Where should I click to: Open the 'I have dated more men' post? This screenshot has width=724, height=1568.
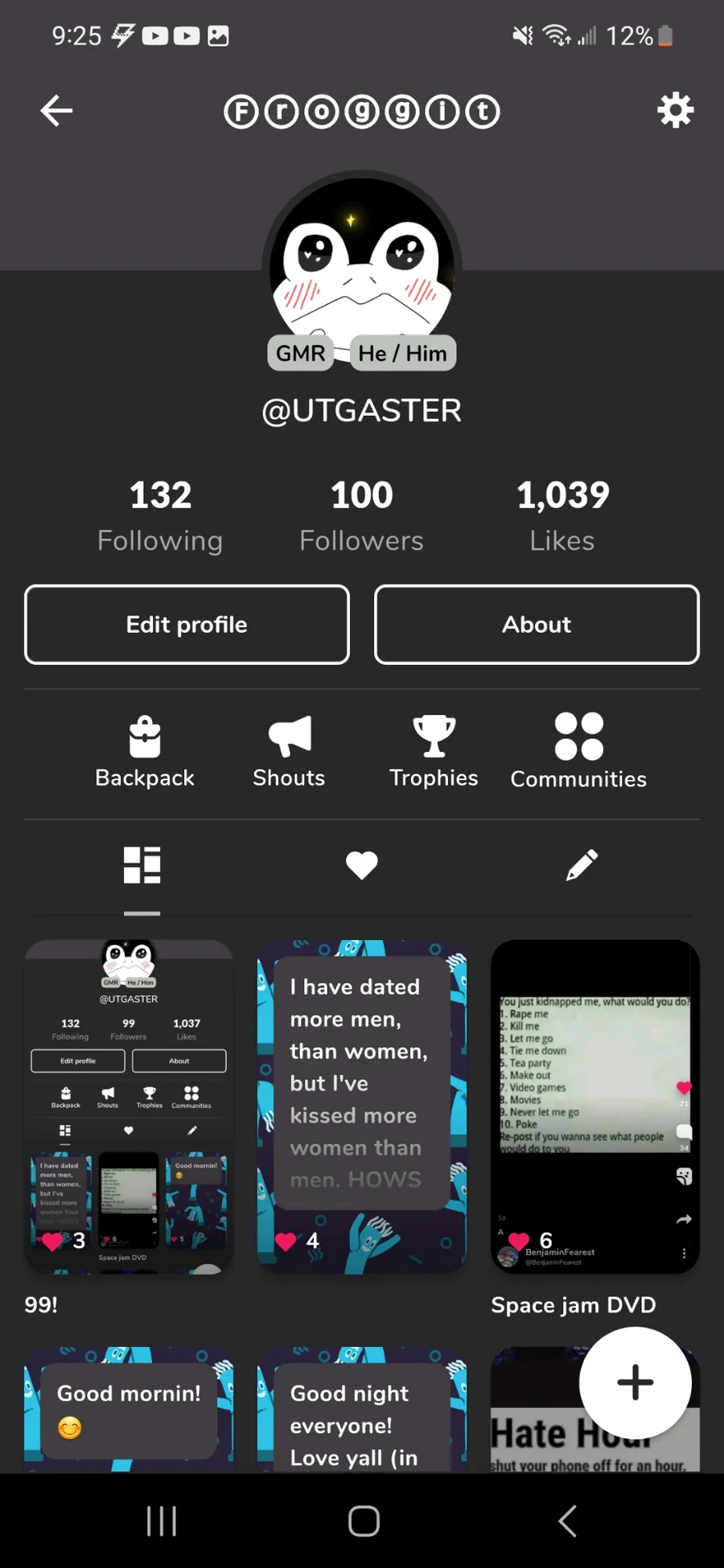[x=362, y=1106]
